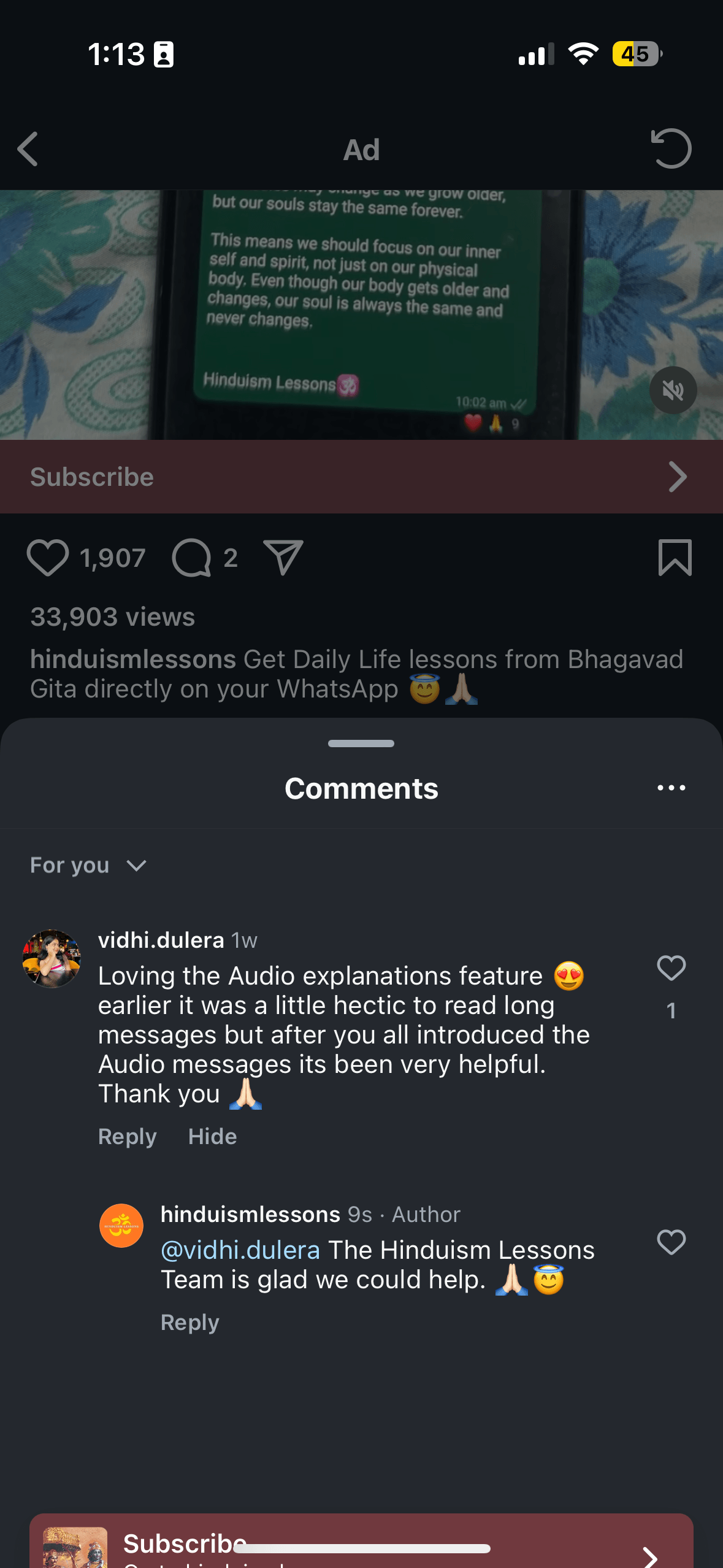Tap the refresh icon in the header
Screen dimensions: 723x1568
click(671, 148)
